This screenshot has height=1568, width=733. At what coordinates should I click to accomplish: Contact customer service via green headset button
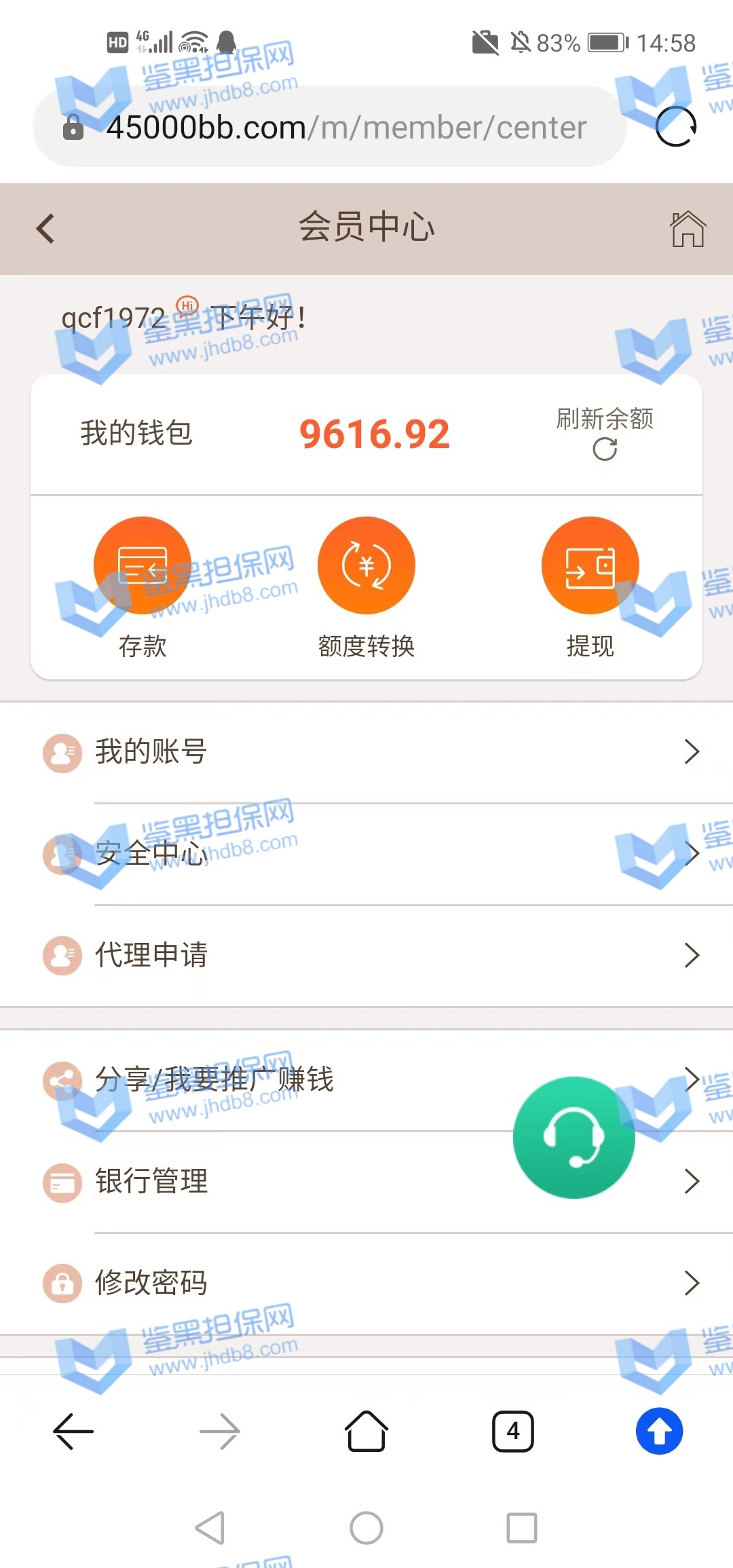(x=574, y=1138)
